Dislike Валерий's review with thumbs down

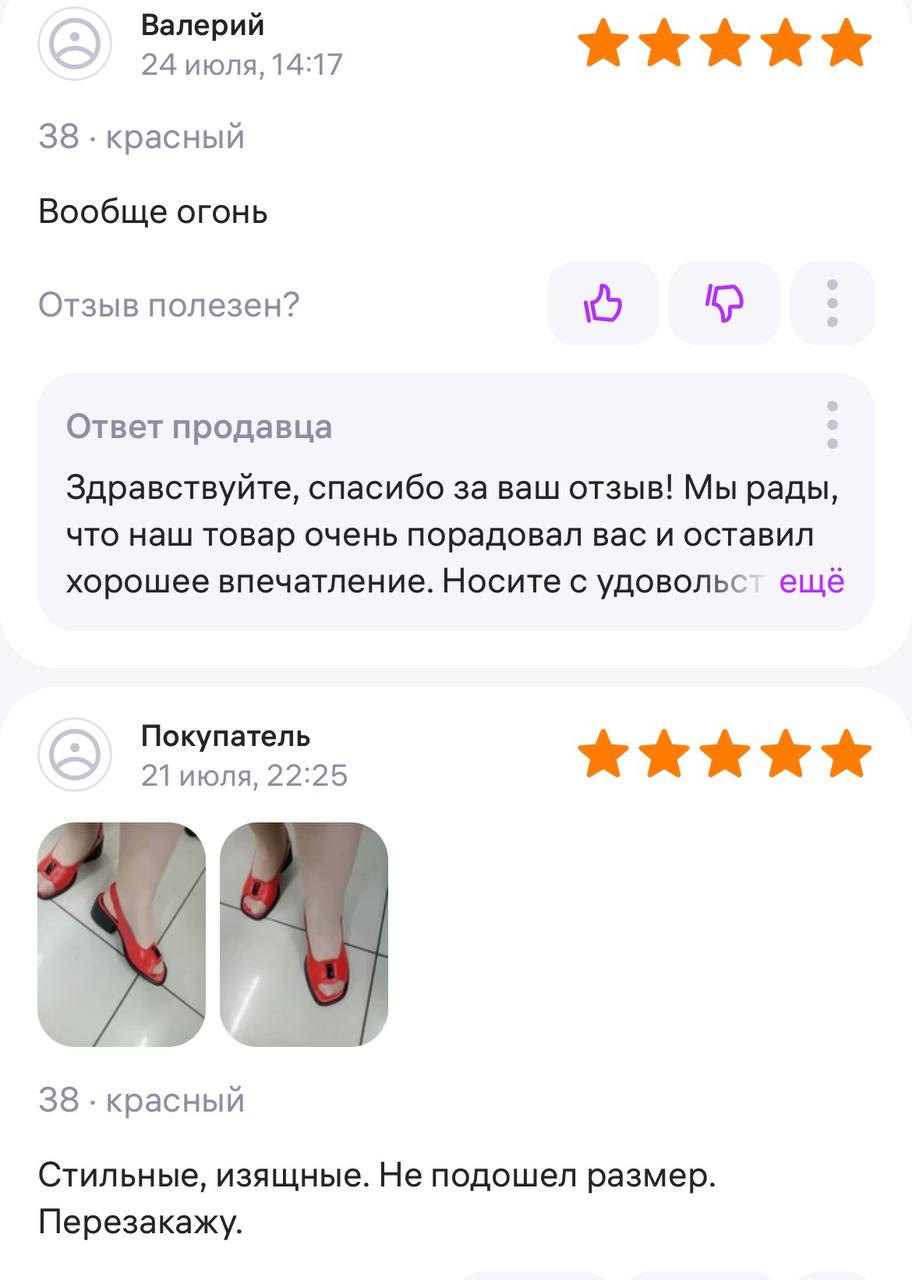(x=725, y=303)
